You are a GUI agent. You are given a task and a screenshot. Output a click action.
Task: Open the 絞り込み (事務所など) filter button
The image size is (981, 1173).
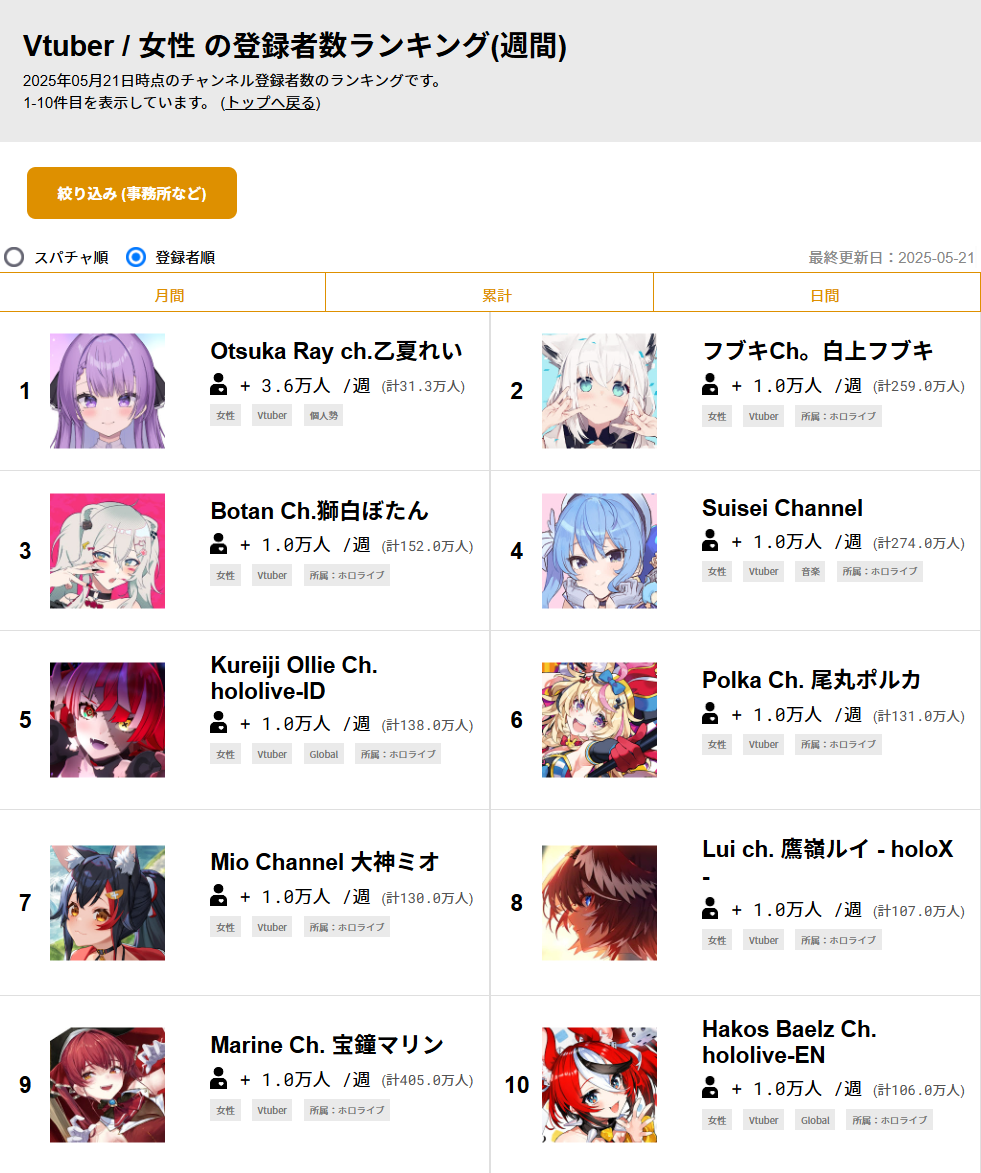click(x=132, y=193)
